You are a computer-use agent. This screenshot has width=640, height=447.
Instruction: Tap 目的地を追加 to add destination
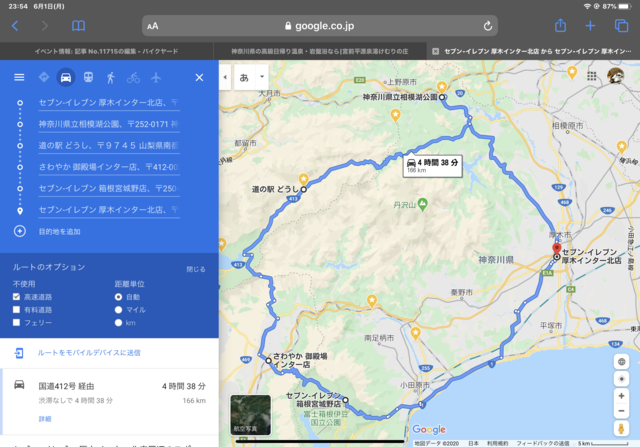(x=59, y=231)
